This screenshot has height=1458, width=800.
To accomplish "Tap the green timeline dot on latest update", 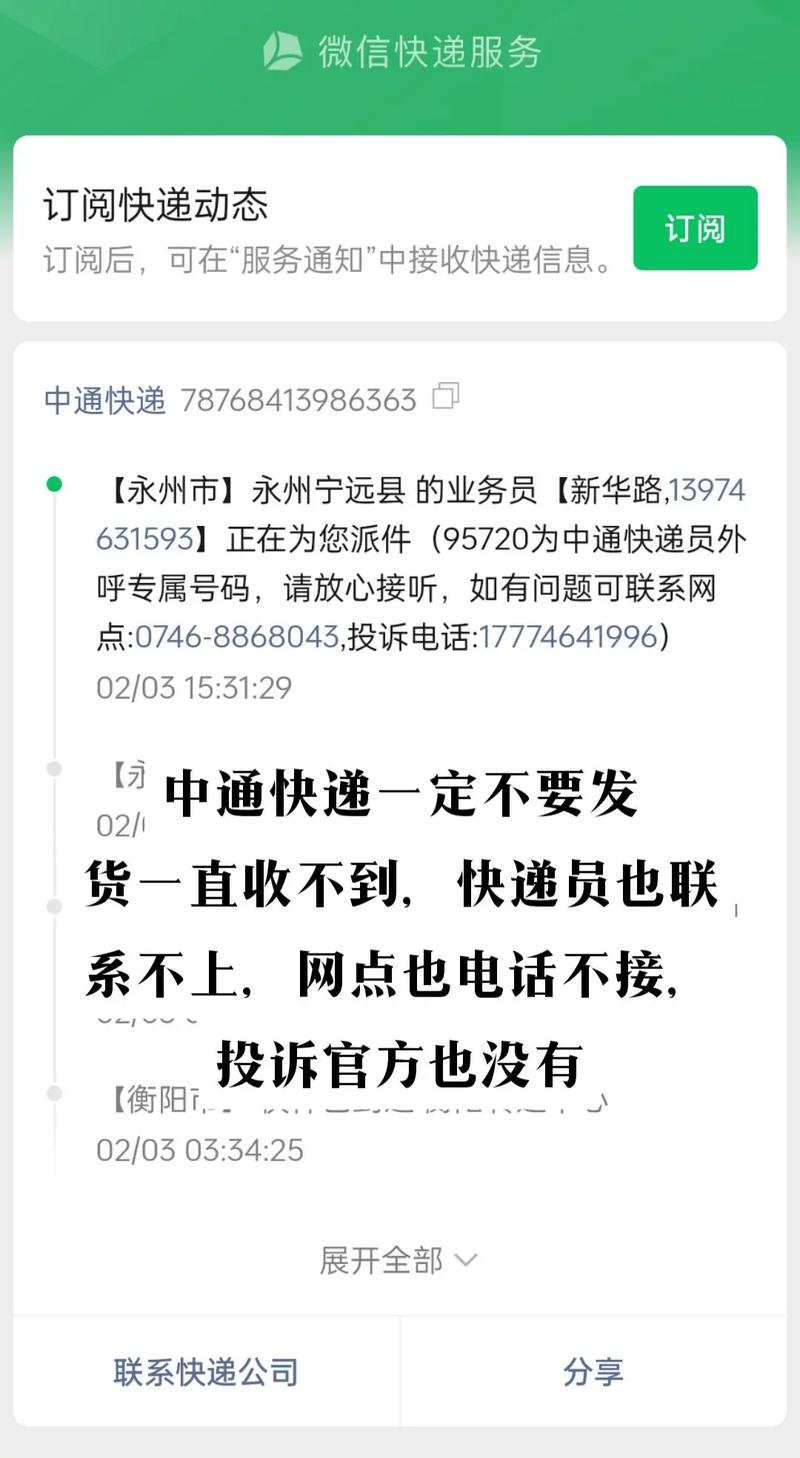I will pyautogui.click(x=53, y=484).
